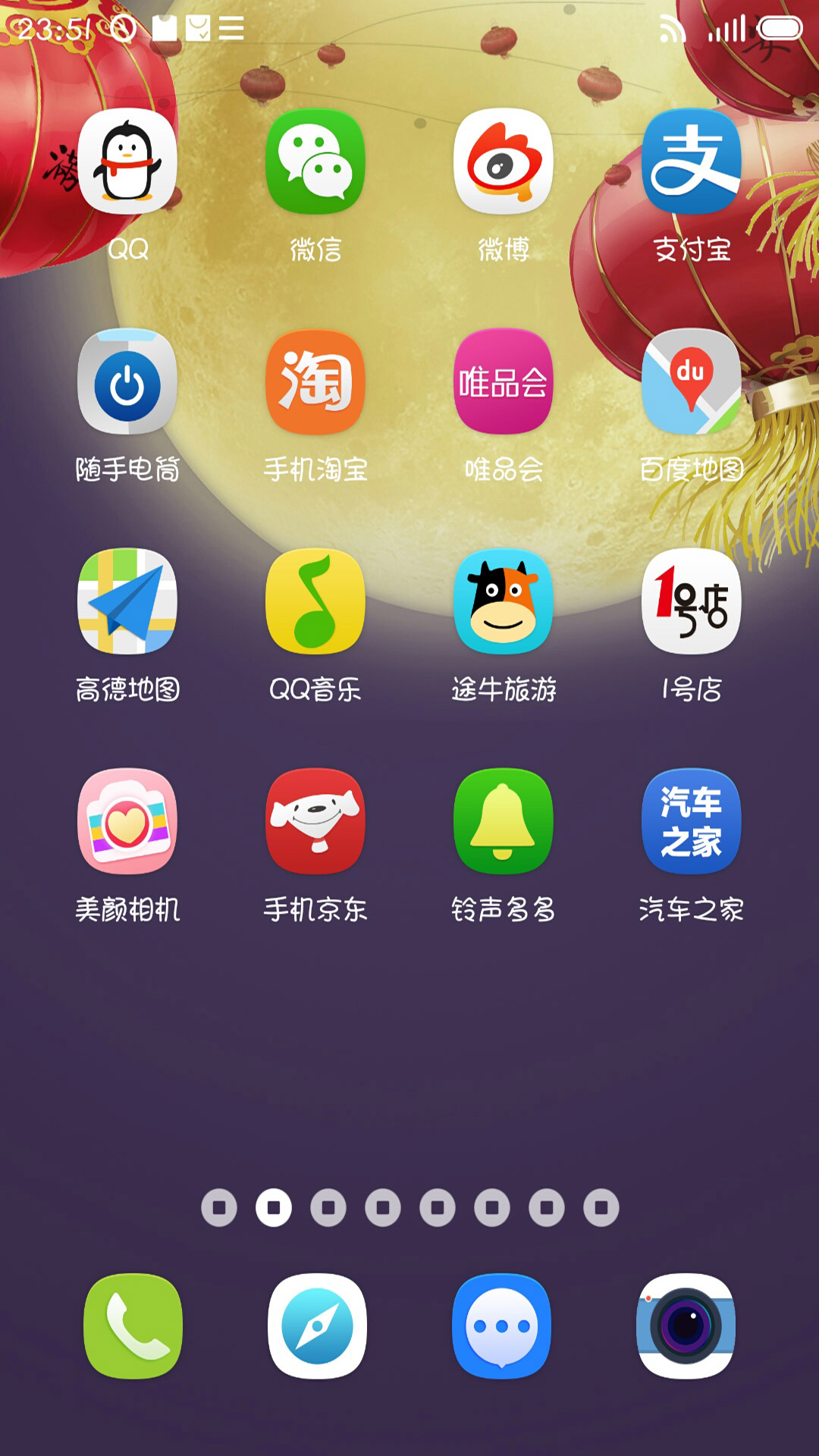Open the phone dialer in the dock
Viewport: 819px width, 1456px height.
point(133,1326)
